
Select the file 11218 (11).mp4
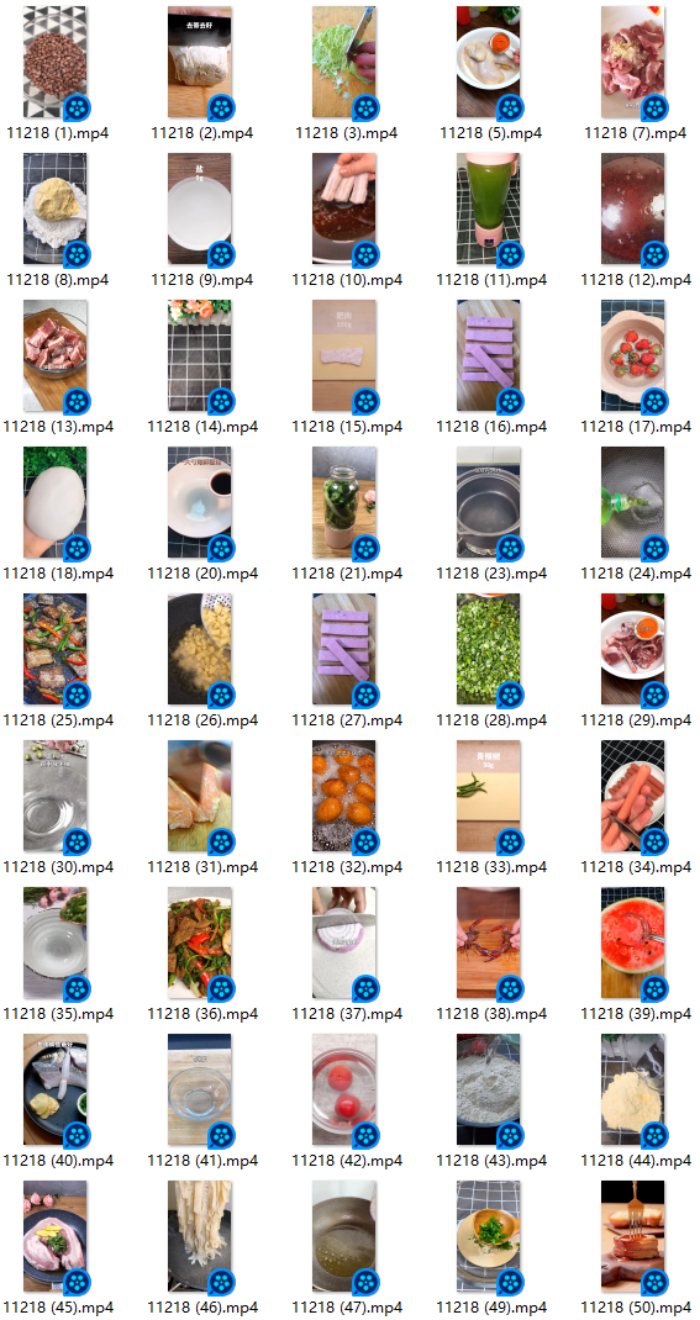pyautogui.click(x=488, y=208)
